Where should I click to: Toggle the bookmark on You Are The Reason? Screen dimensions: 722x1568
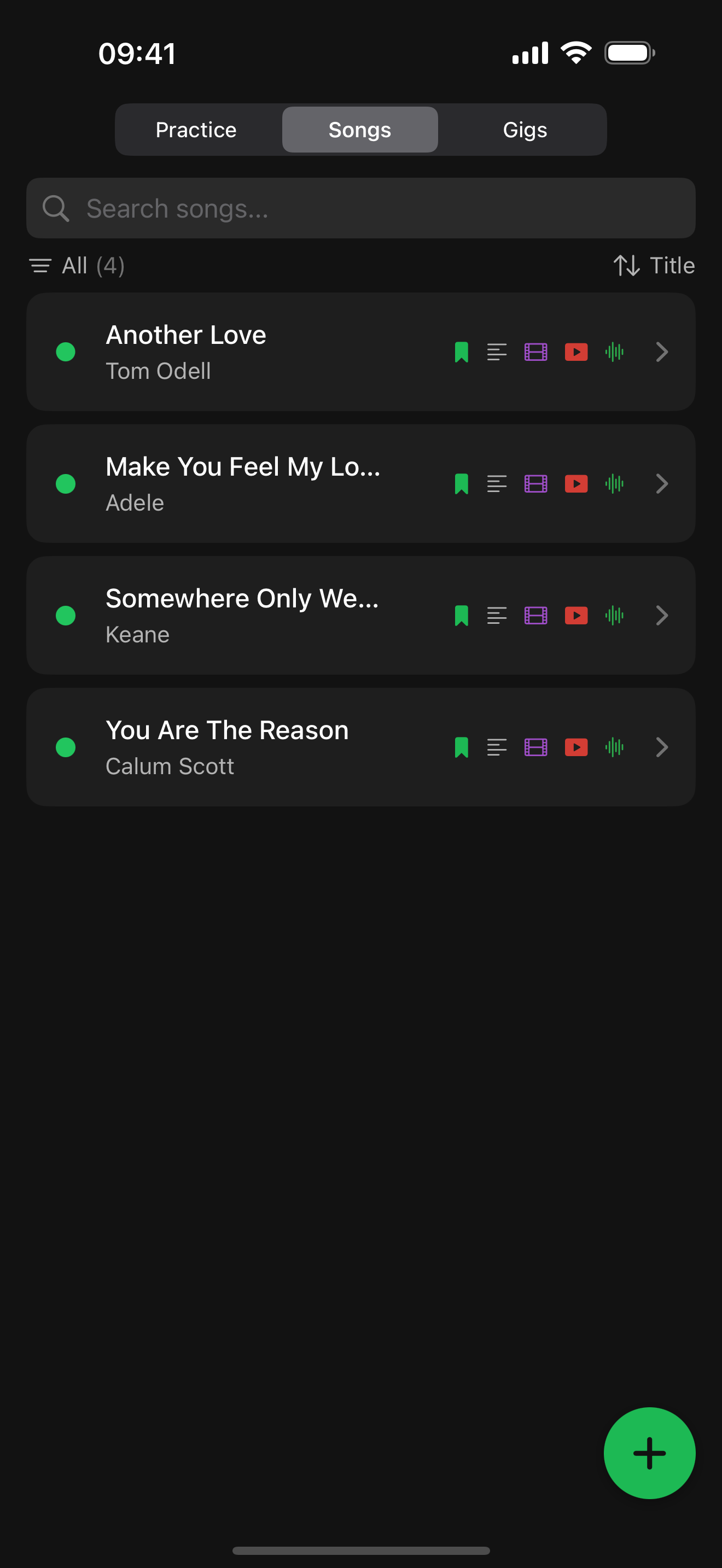click(x=461, y=747)
